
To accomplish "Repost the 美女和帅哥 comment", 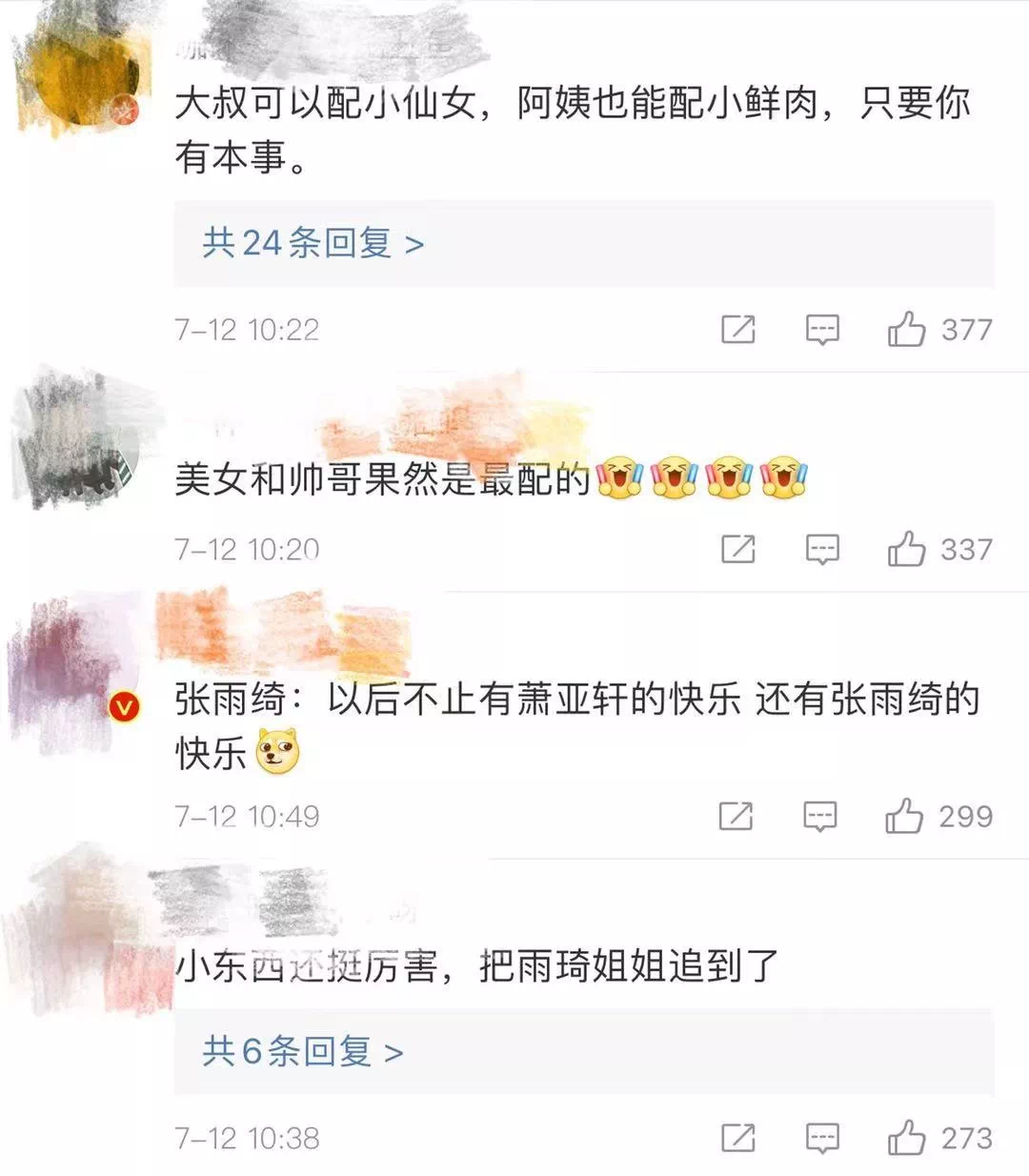I will 738,550.
